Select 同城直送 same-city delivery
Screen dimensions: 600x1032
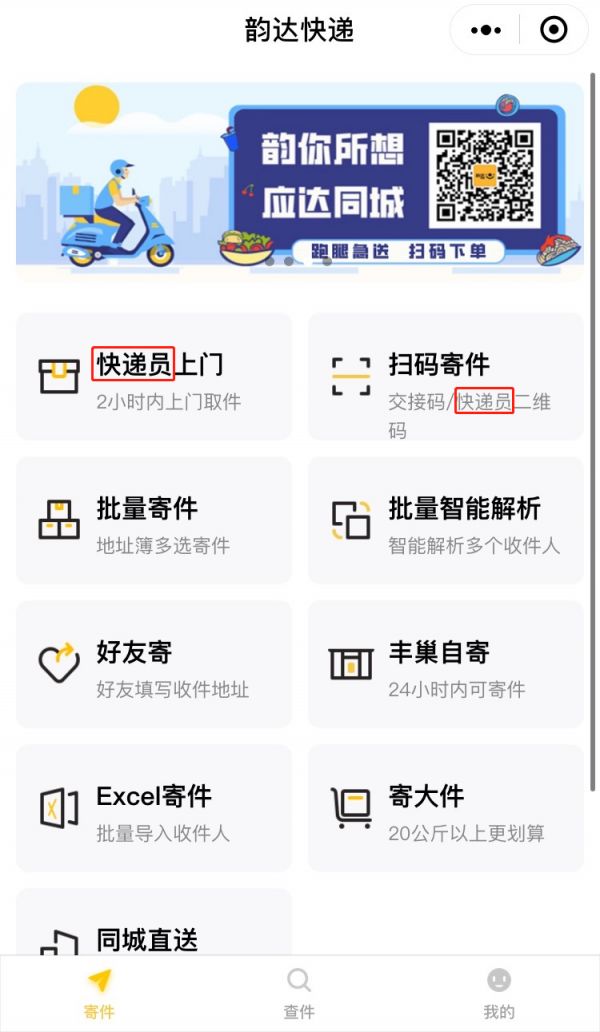point(154,930)
